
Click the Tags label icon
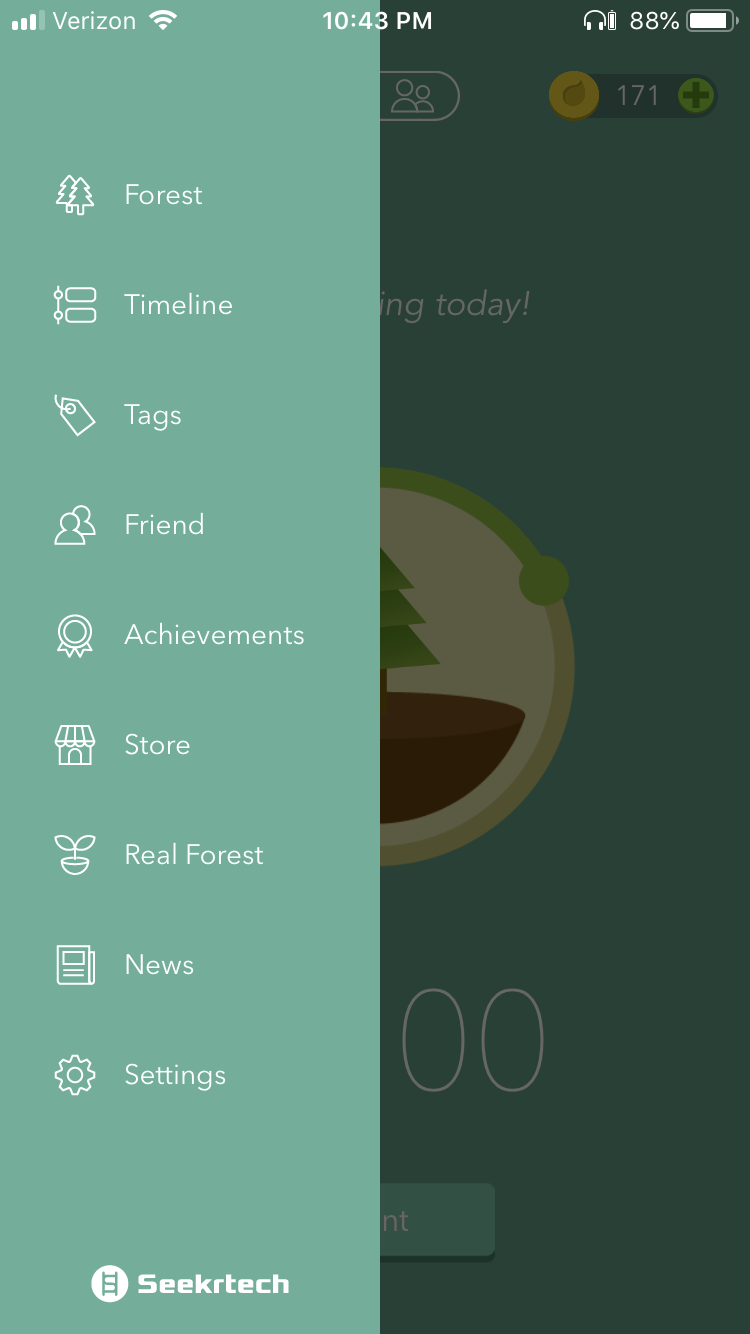(x=74, y=415)
